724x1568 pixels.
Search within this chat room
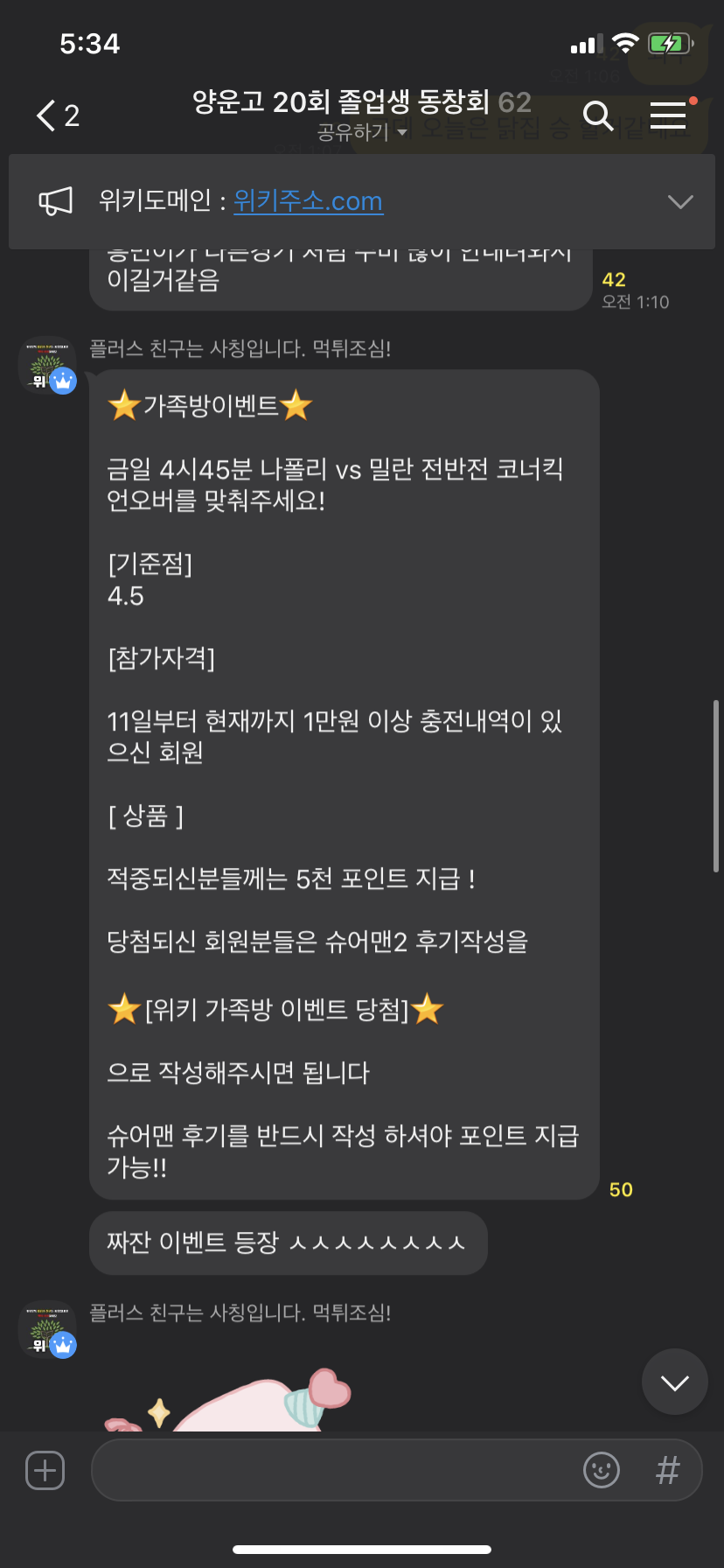(598, 115)
